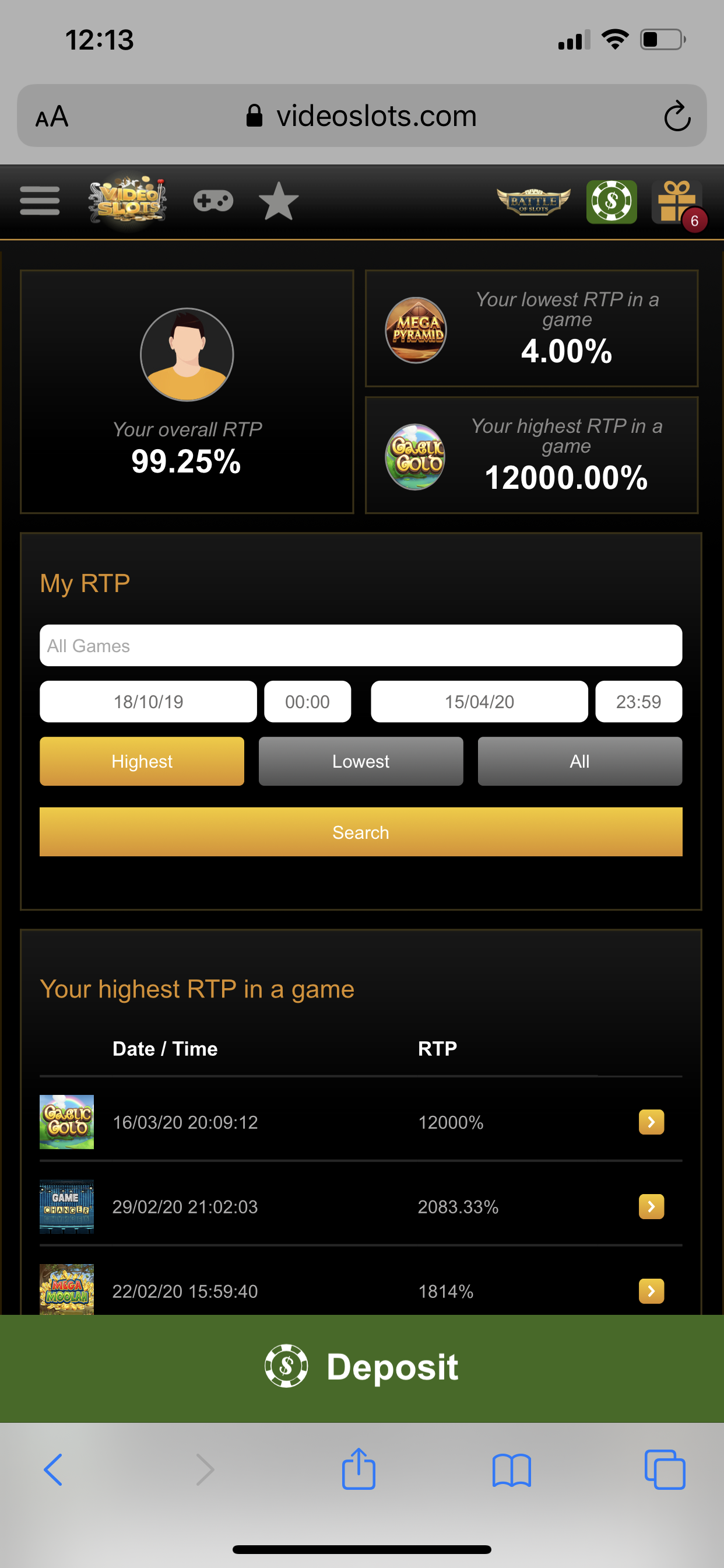Switch to the Lowest filter
This screenshot has width=724, height=1568.
(x=361, y=761)
